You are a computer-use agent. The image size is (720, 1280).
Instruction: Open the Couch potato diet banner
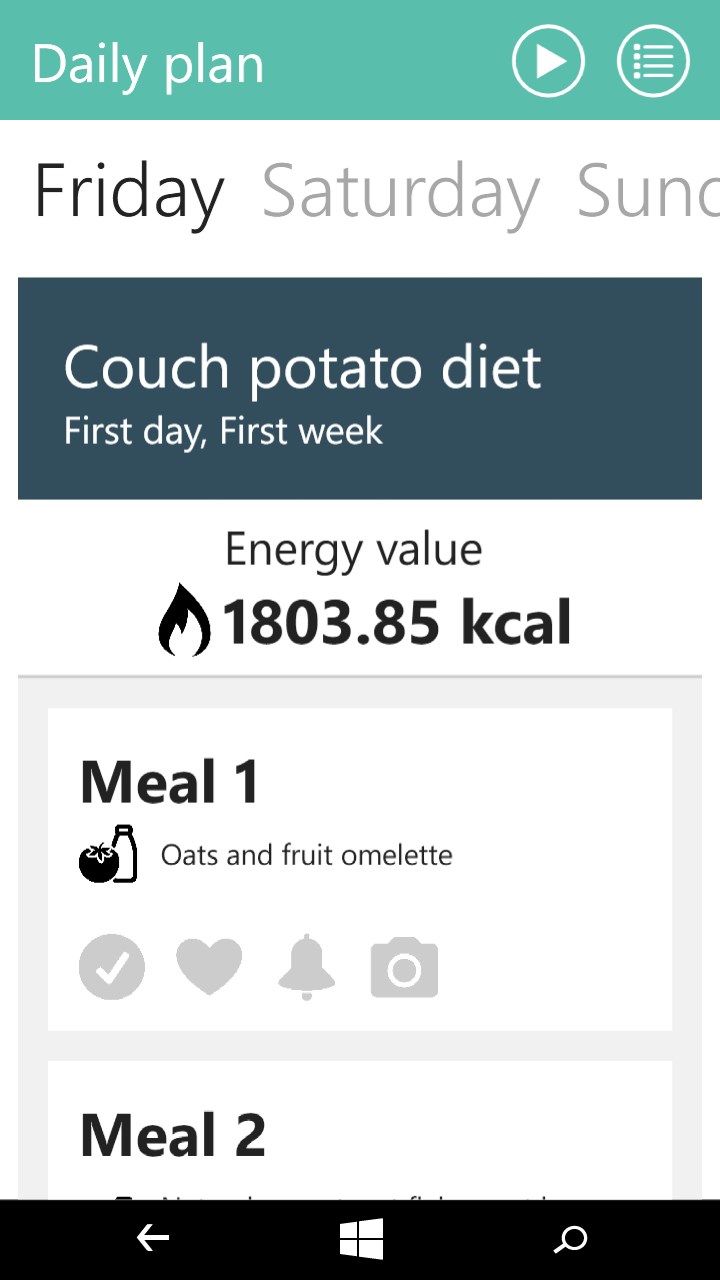360,388
